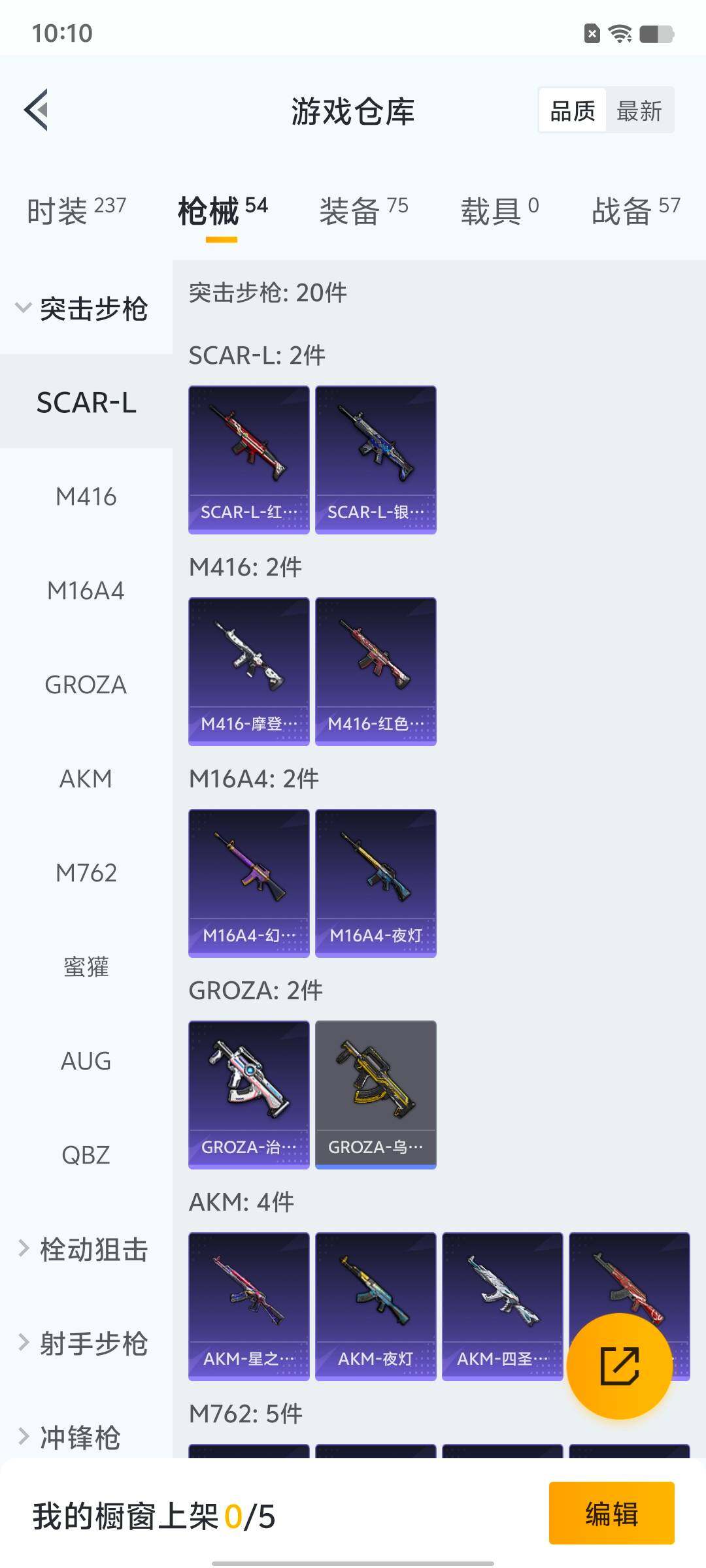Go back from the 游戏仓库 page
The height and width of the screenshot is (1568, 706).
click(x=37, y=110)
